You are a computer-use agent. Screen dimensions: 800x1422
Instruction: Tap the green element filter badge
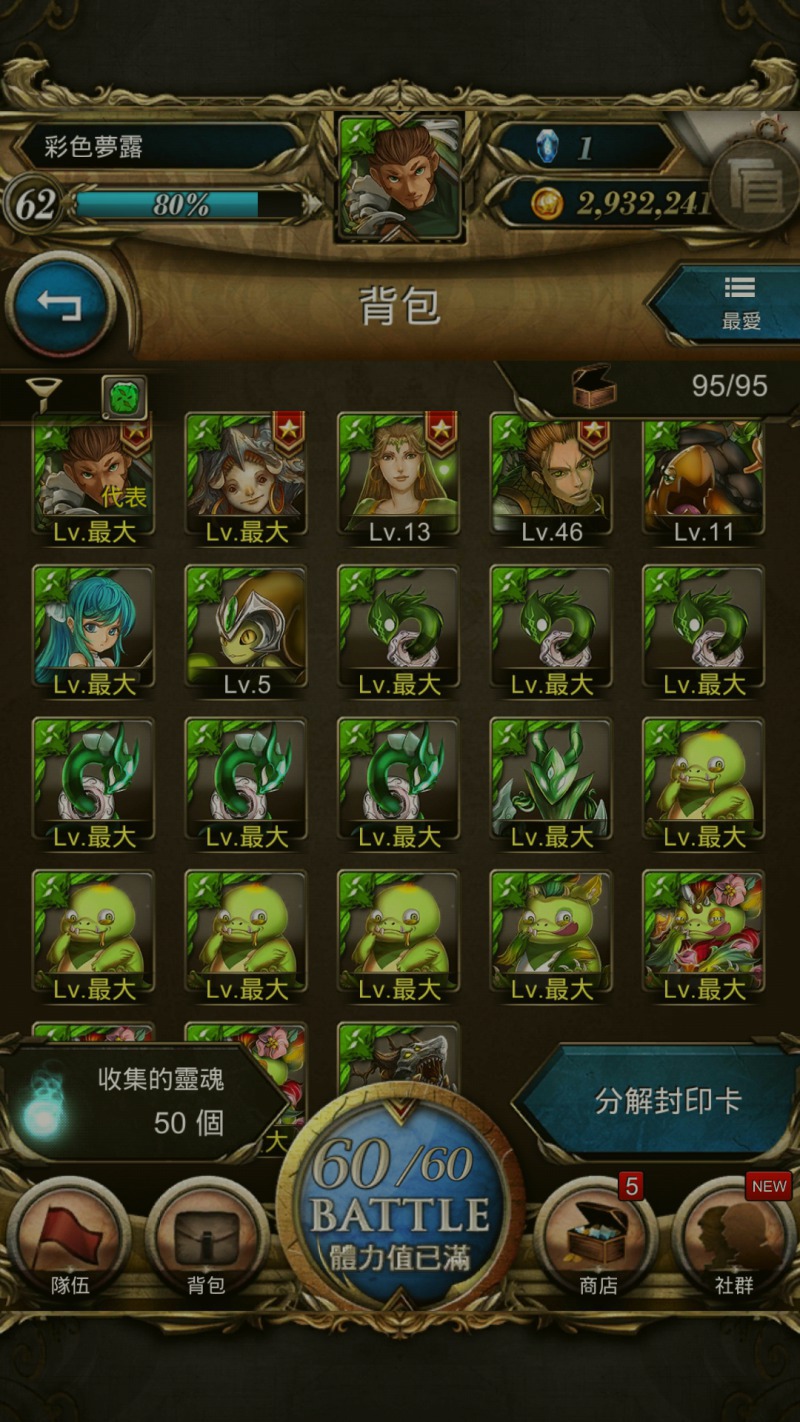point(125,397)
